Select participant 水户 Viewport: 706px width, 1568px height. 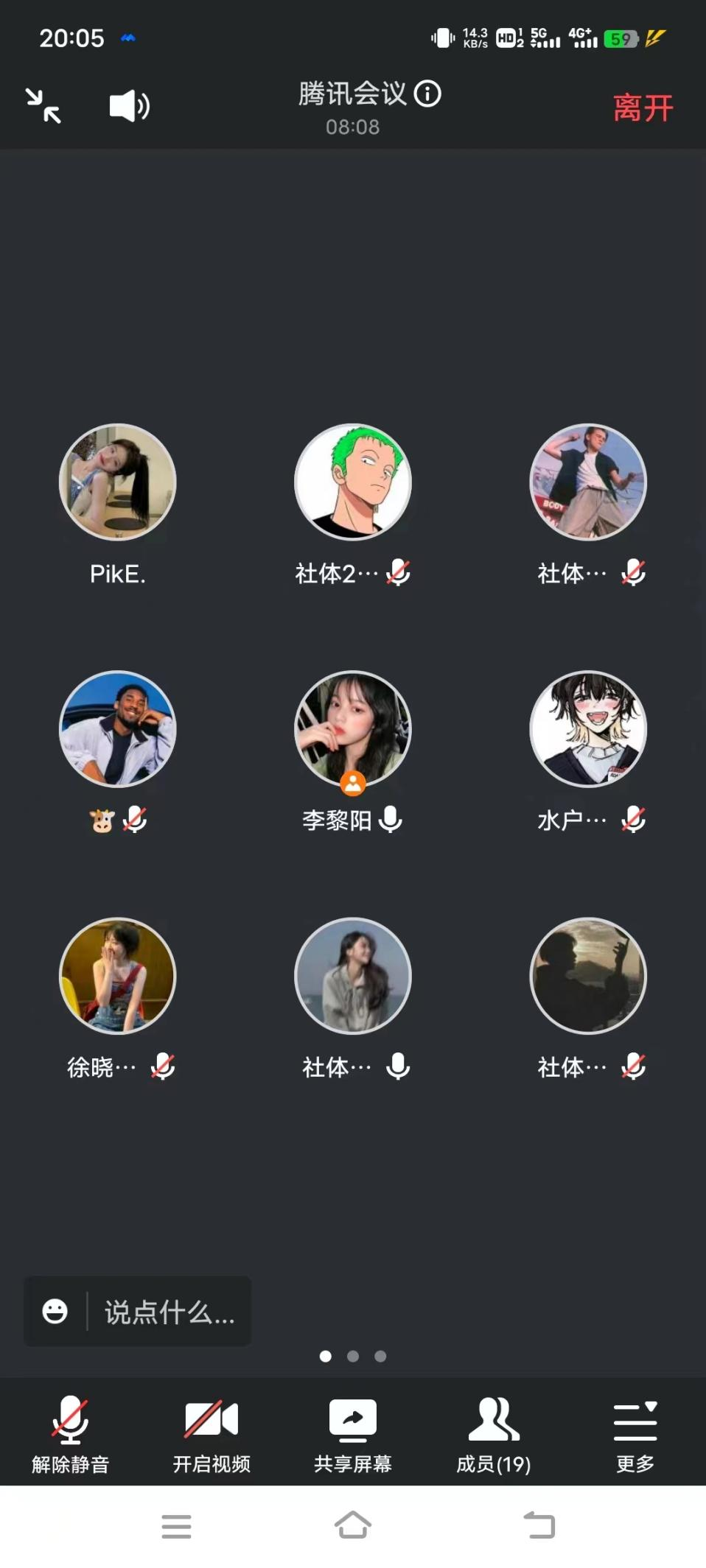point(588,729)
